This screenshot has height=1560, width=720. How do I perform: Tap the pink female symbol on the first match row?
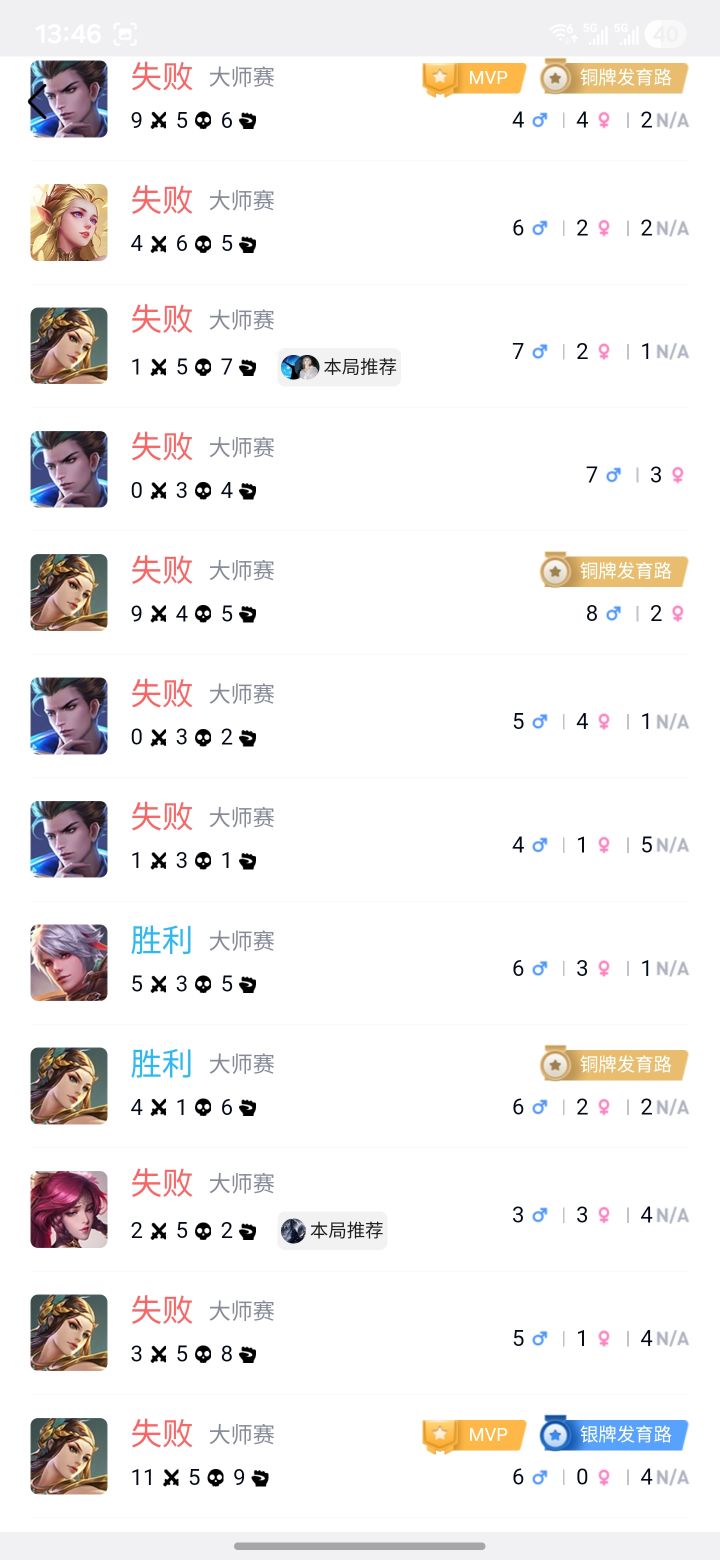click(x=602, y=120)
